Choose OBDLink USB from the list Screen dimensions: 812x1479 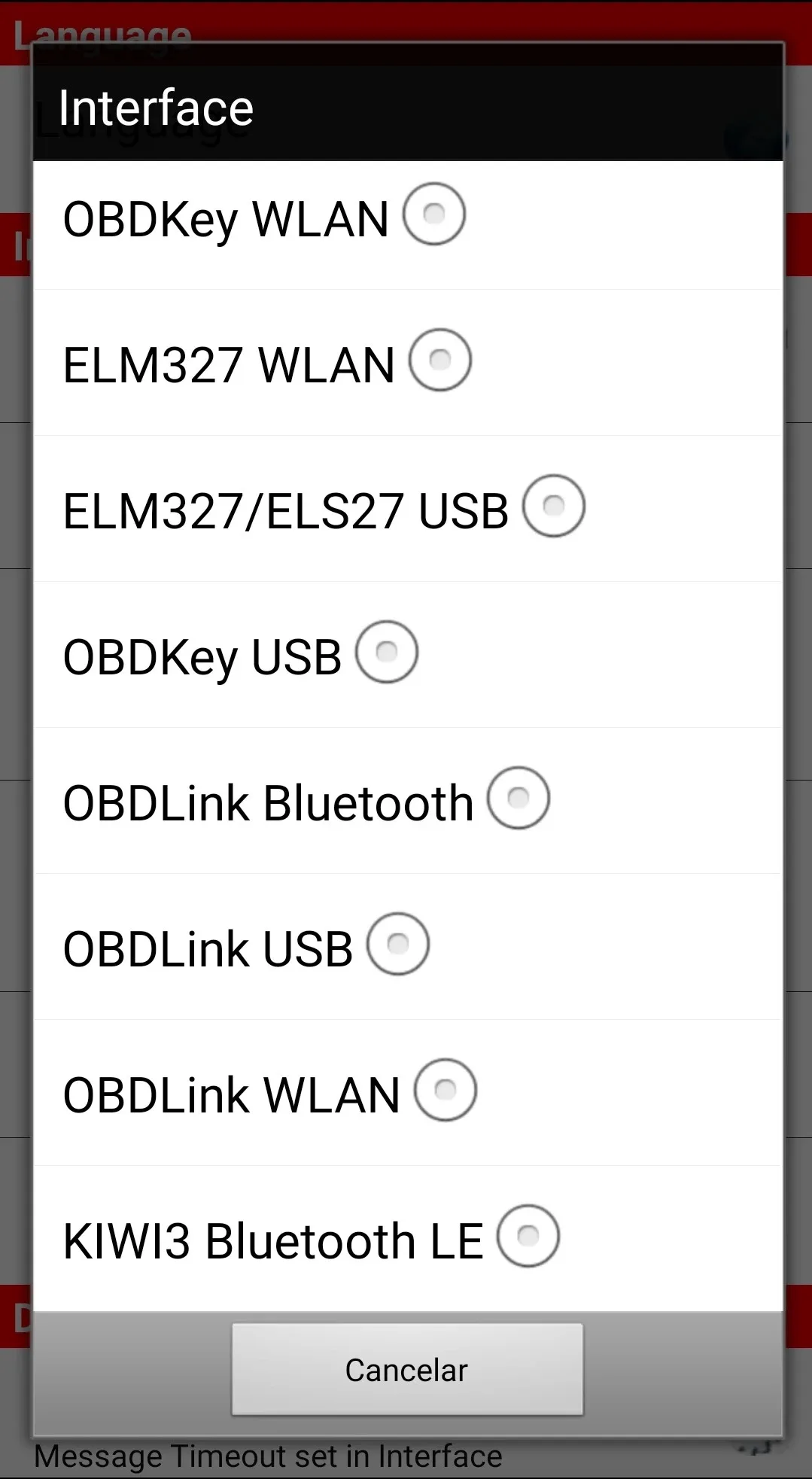coord(207,947)
